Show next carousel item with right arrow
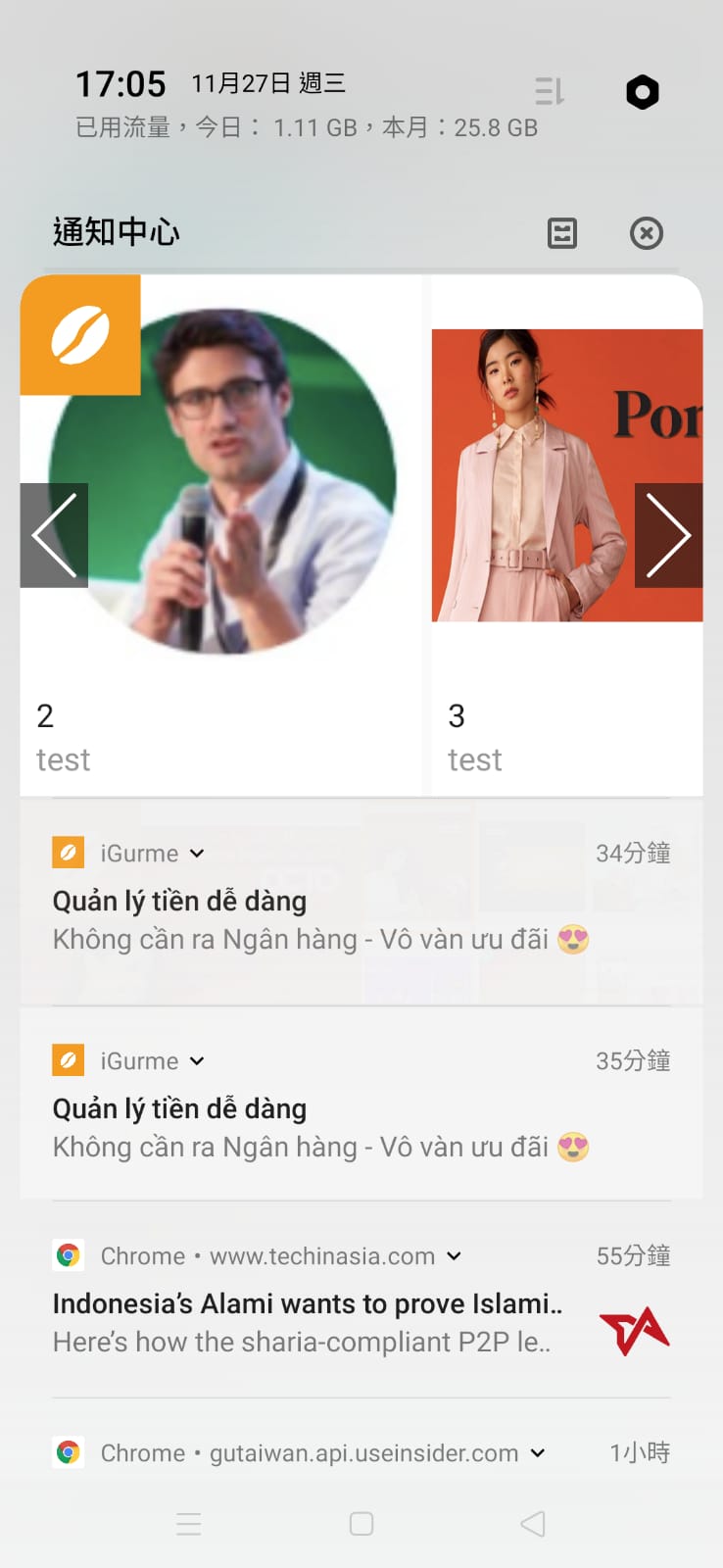Viewport: 723px width, 1568px height. click(x=668, y=535)
